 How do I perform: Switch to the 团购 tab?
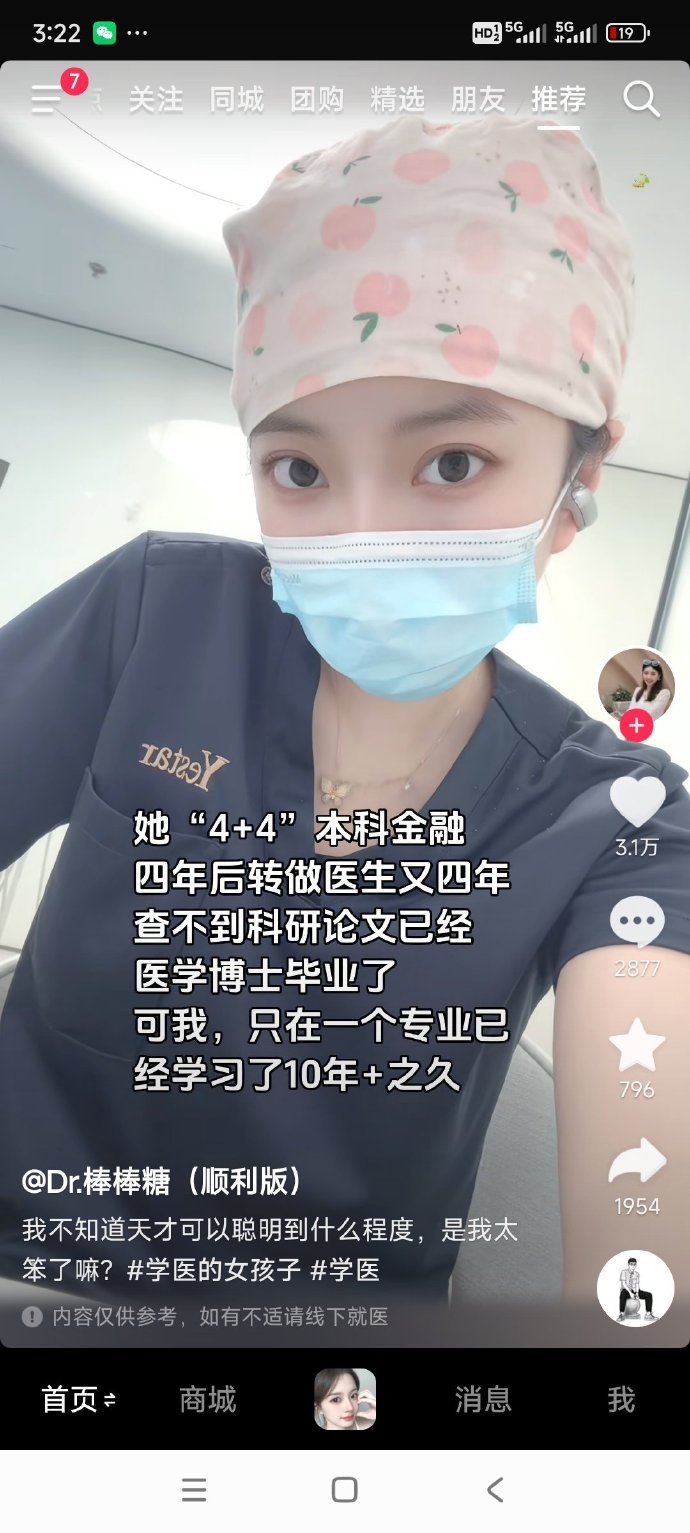tap(317, 99)
